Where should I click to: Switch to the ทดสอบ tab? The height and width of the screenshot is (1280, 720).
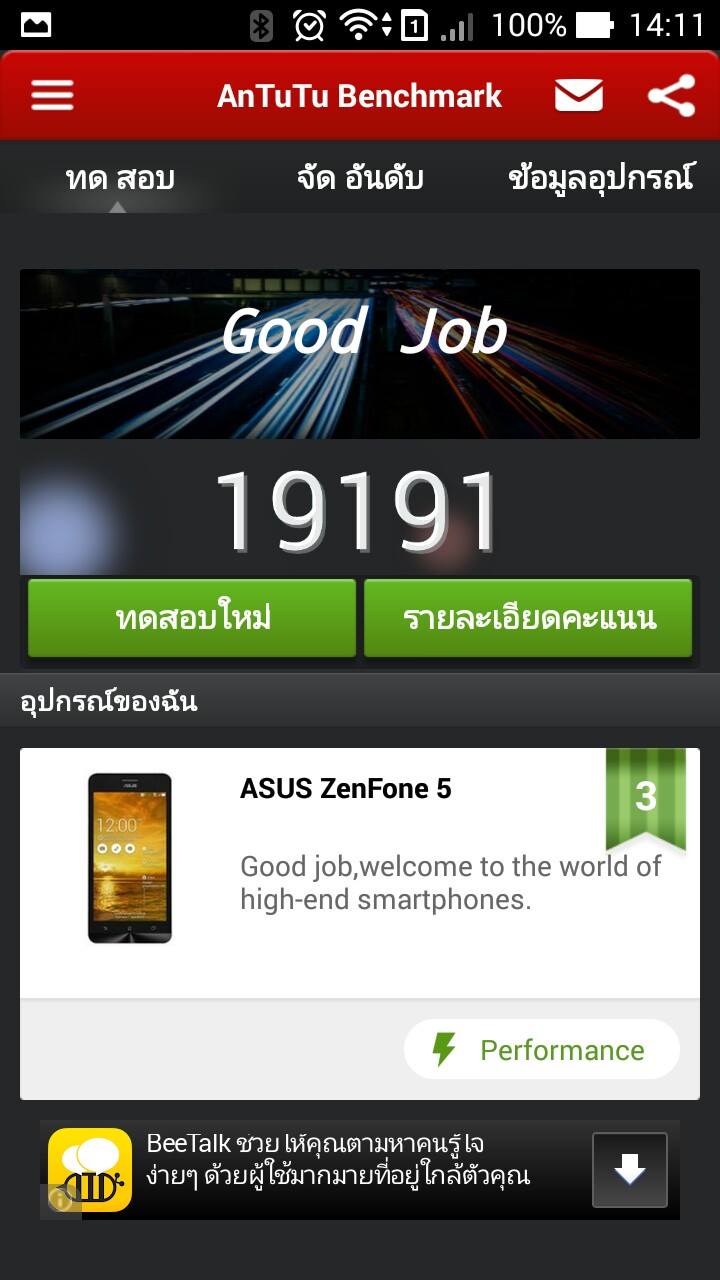click(x=119, y=179)
